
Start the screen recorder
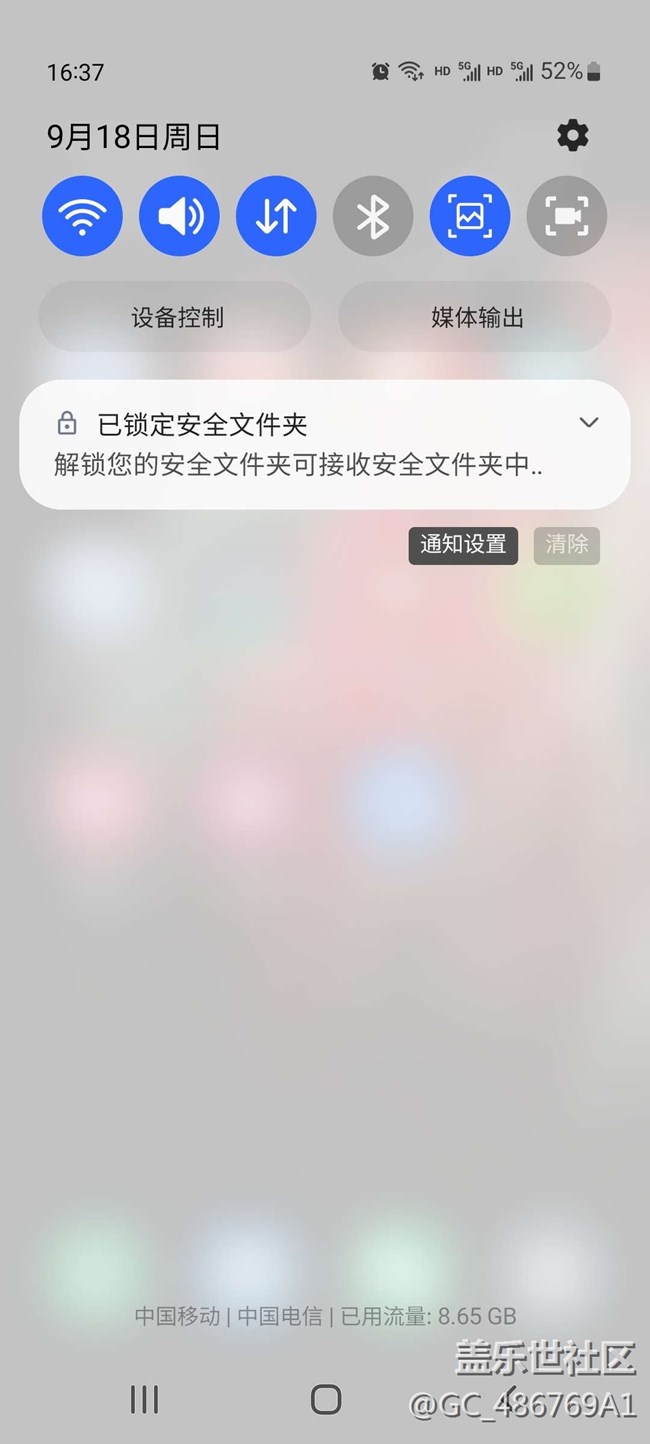(567, 216)
